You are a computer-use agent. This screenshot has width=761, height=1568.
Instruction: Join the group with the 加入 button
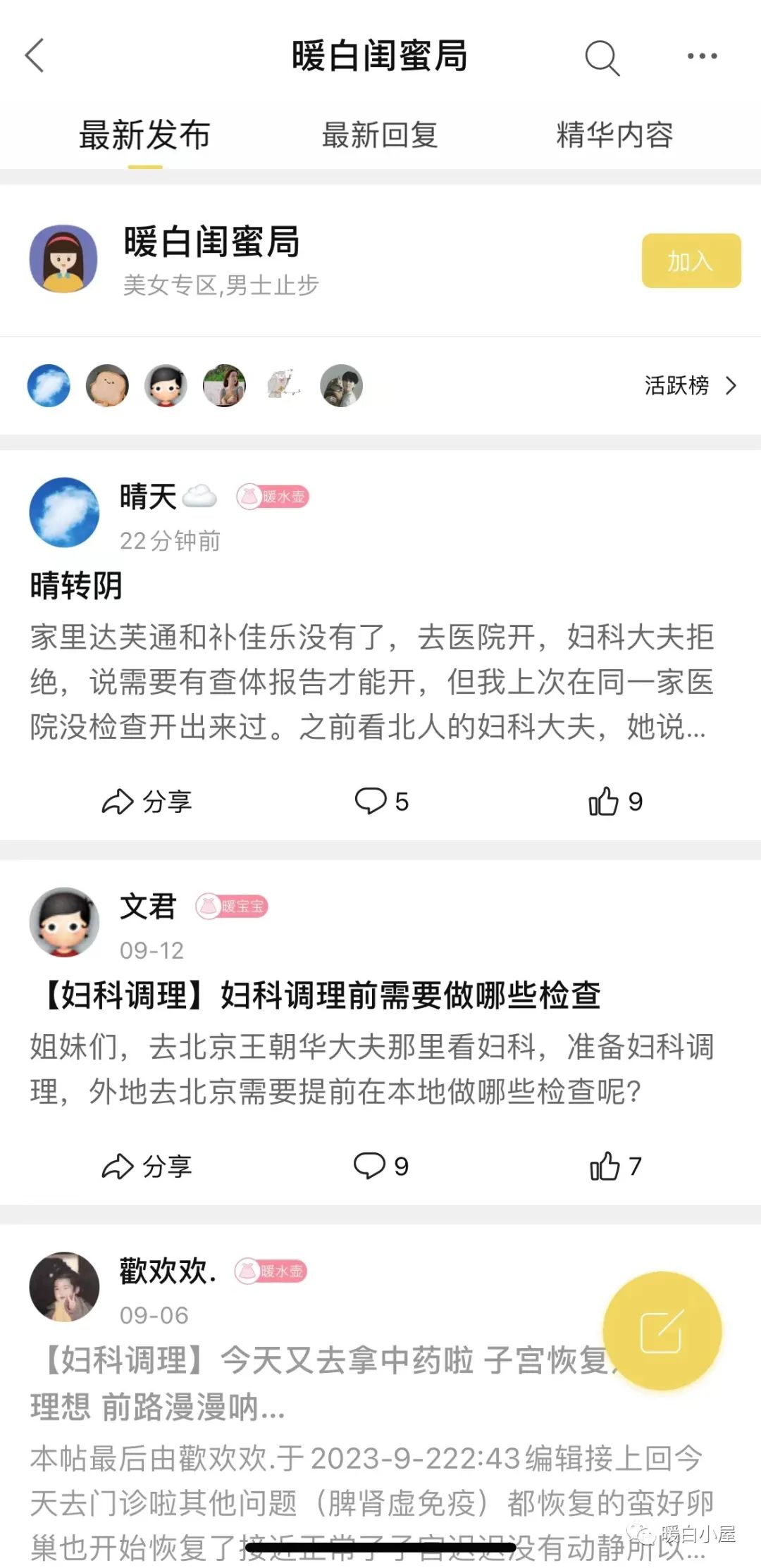(691, 261)
